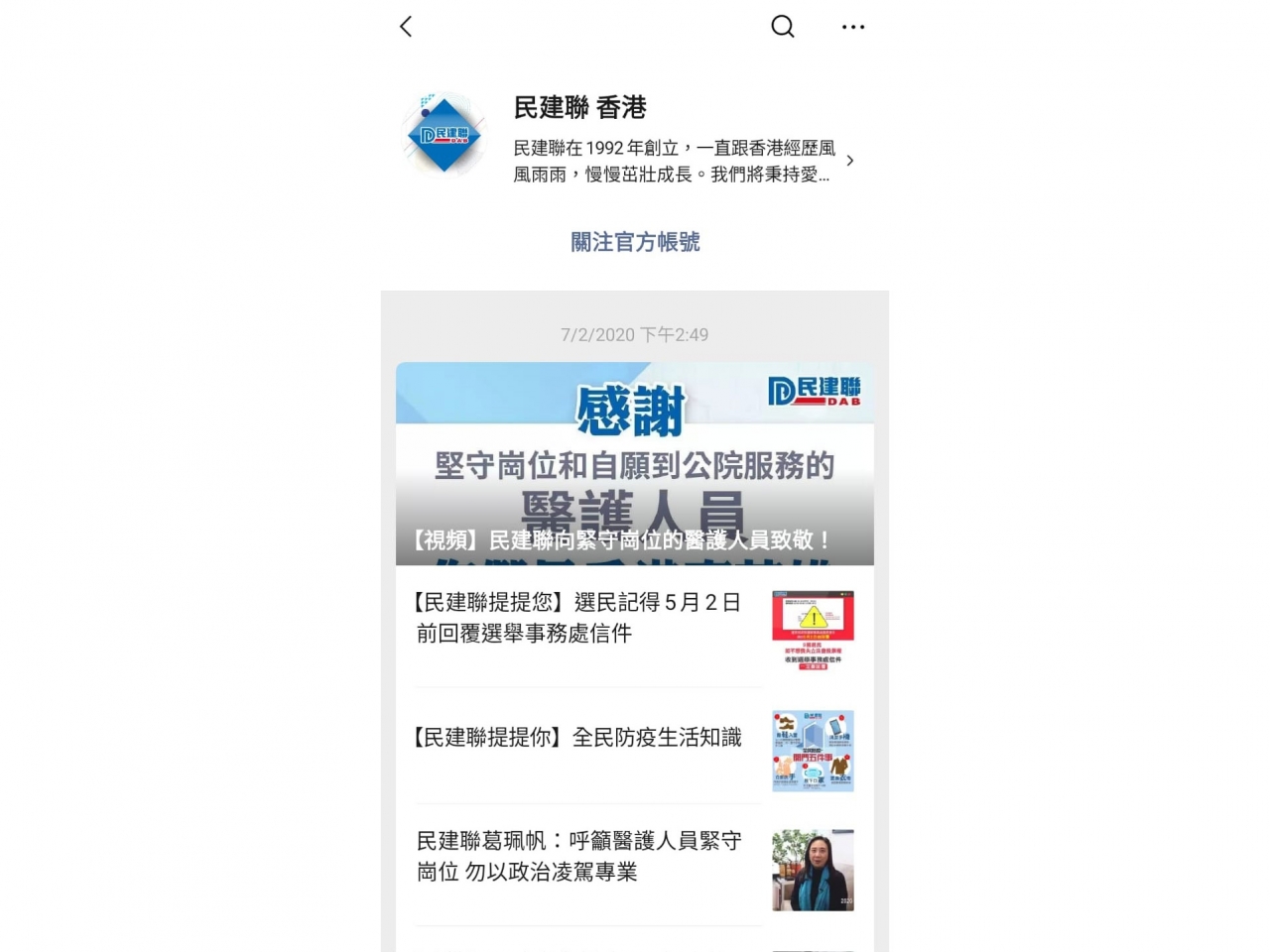Open the 全民防疫生活知識 article
1270x952 pixels.
coord(580,738)
